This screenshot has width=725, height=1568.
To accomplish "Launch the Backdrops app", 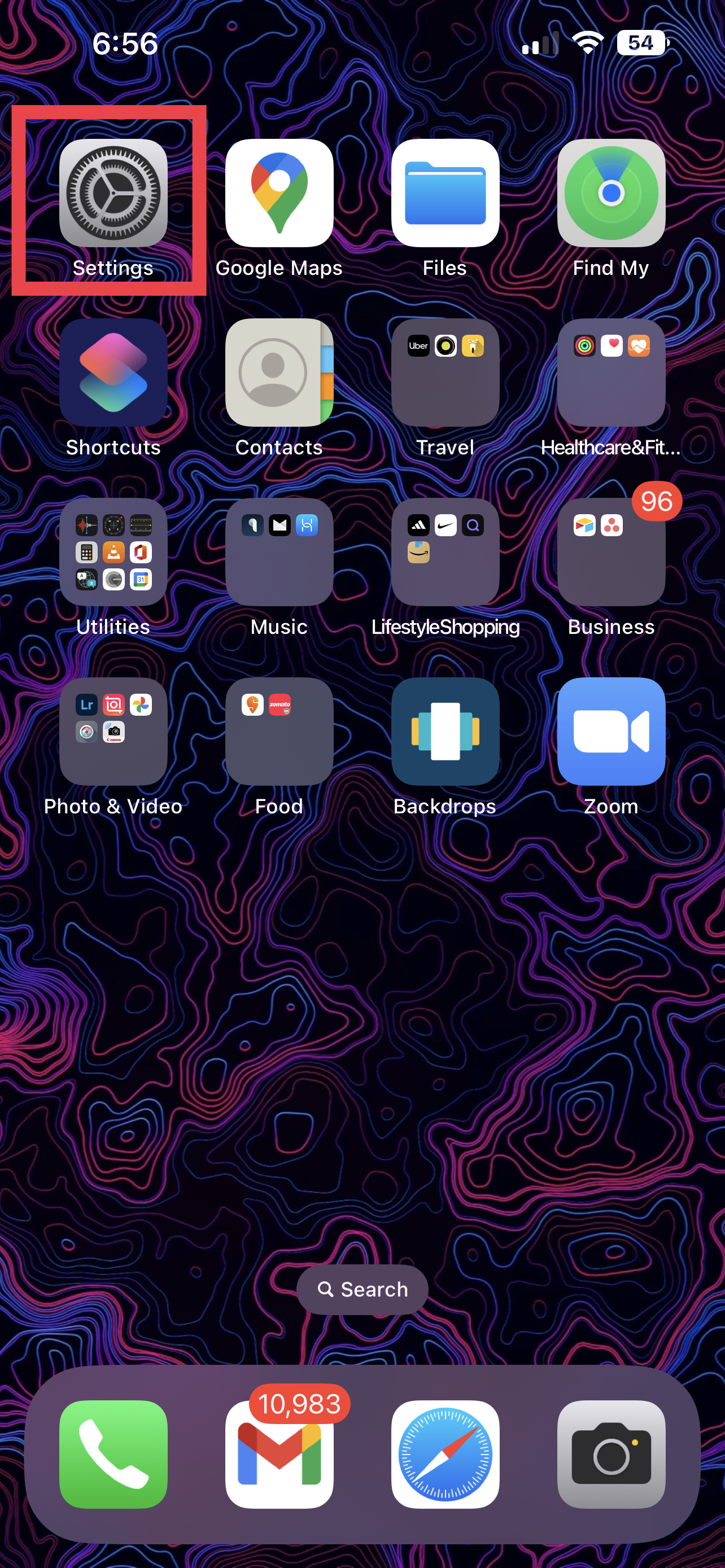I will (x=445, y=732).
